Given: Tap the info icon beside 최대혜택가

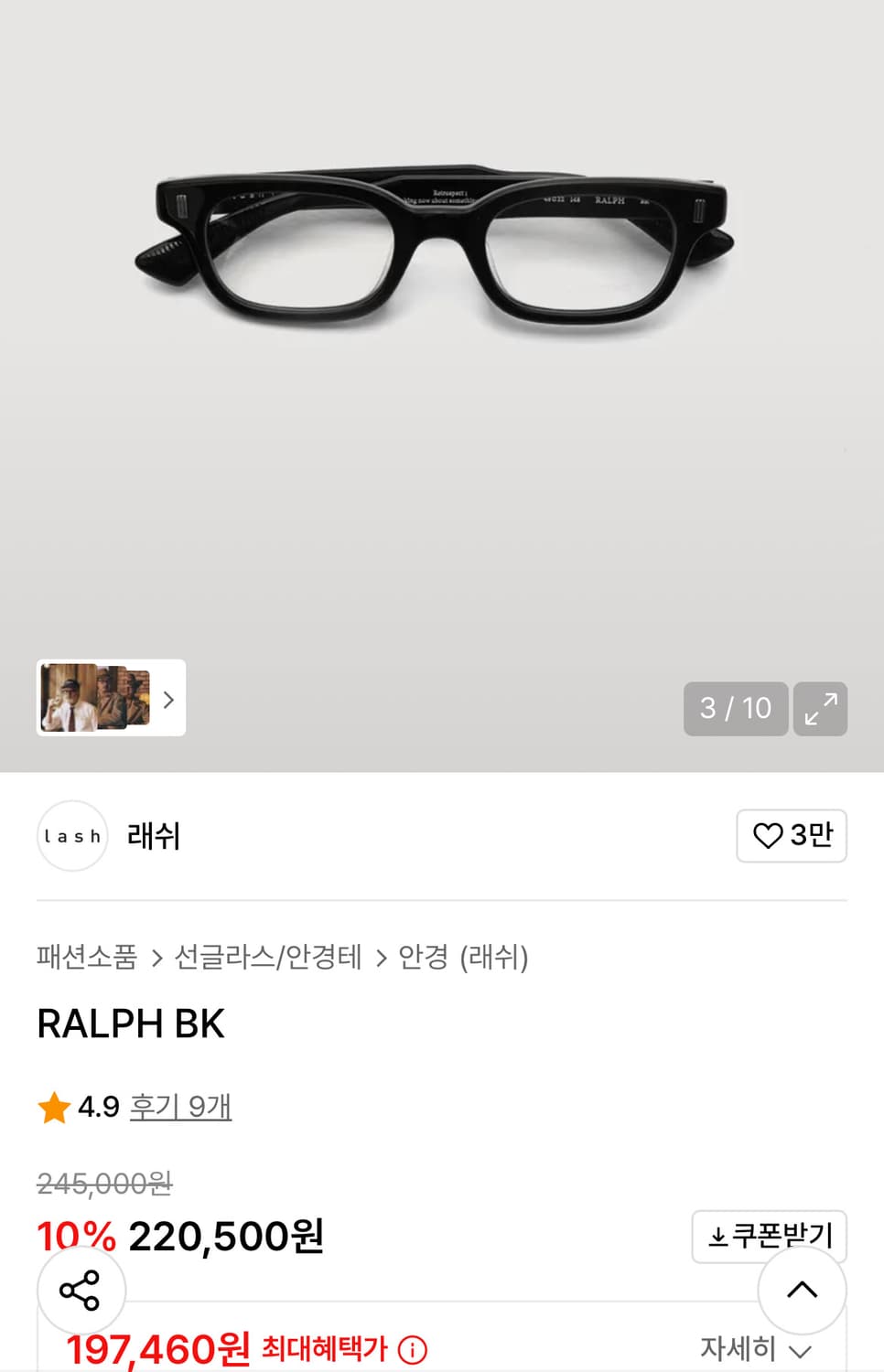Looking at the screenshot, I should click(414, 1348).
